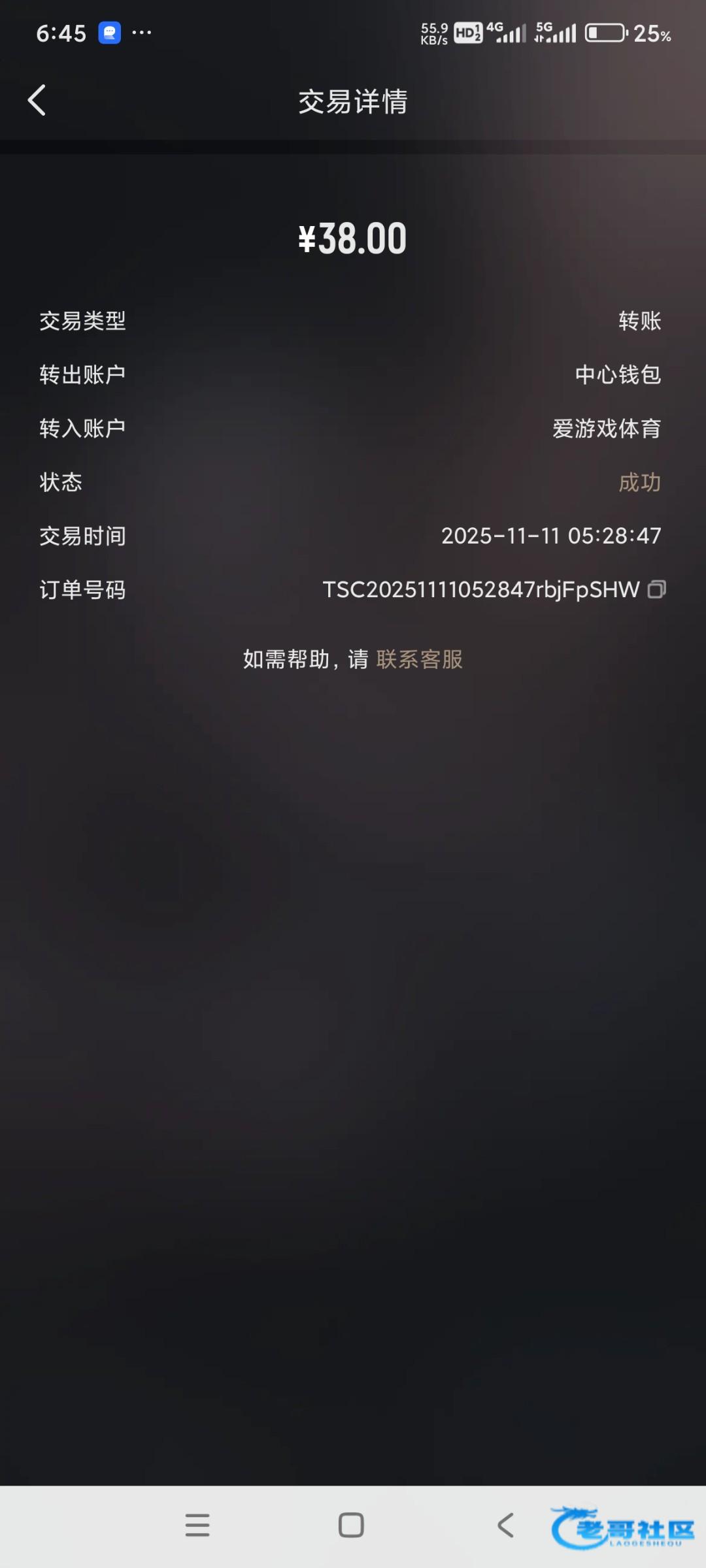The width and height of the screenshot is (706, 1568).
Task: Go to the home screen
Action: coord(351,1525)
